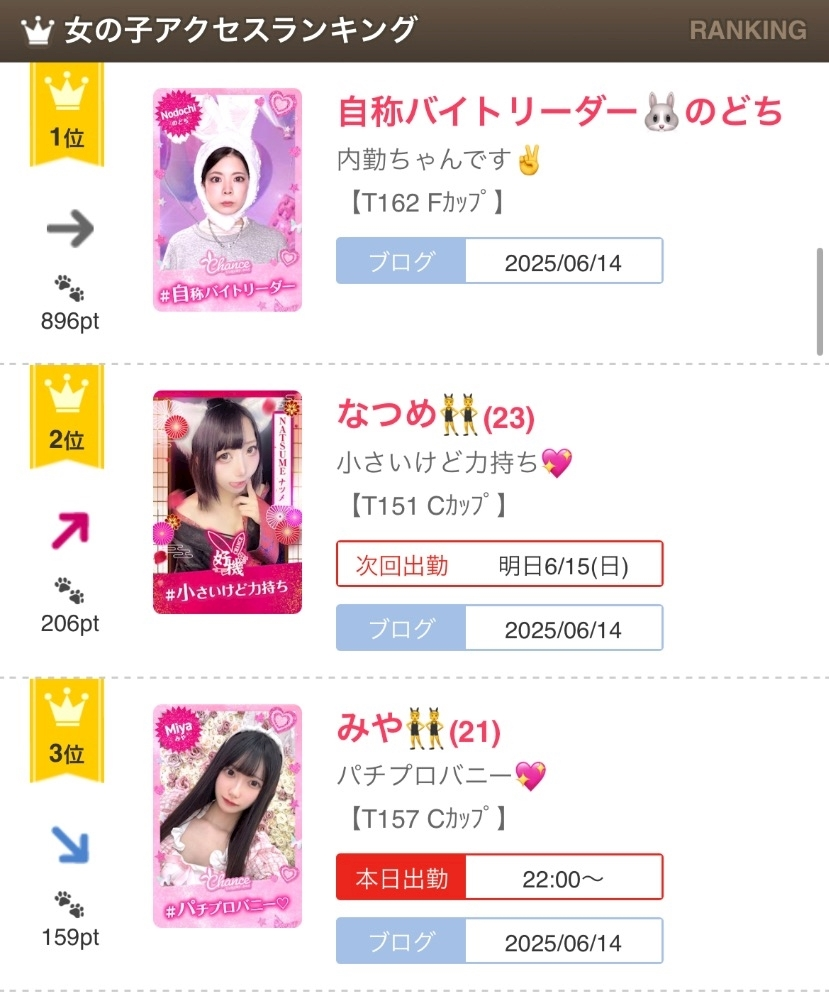Viewport: 829px width, 1000px height.
Task: Open the name link 自称バイトリーダー のどち
Action: click(560, 112)
